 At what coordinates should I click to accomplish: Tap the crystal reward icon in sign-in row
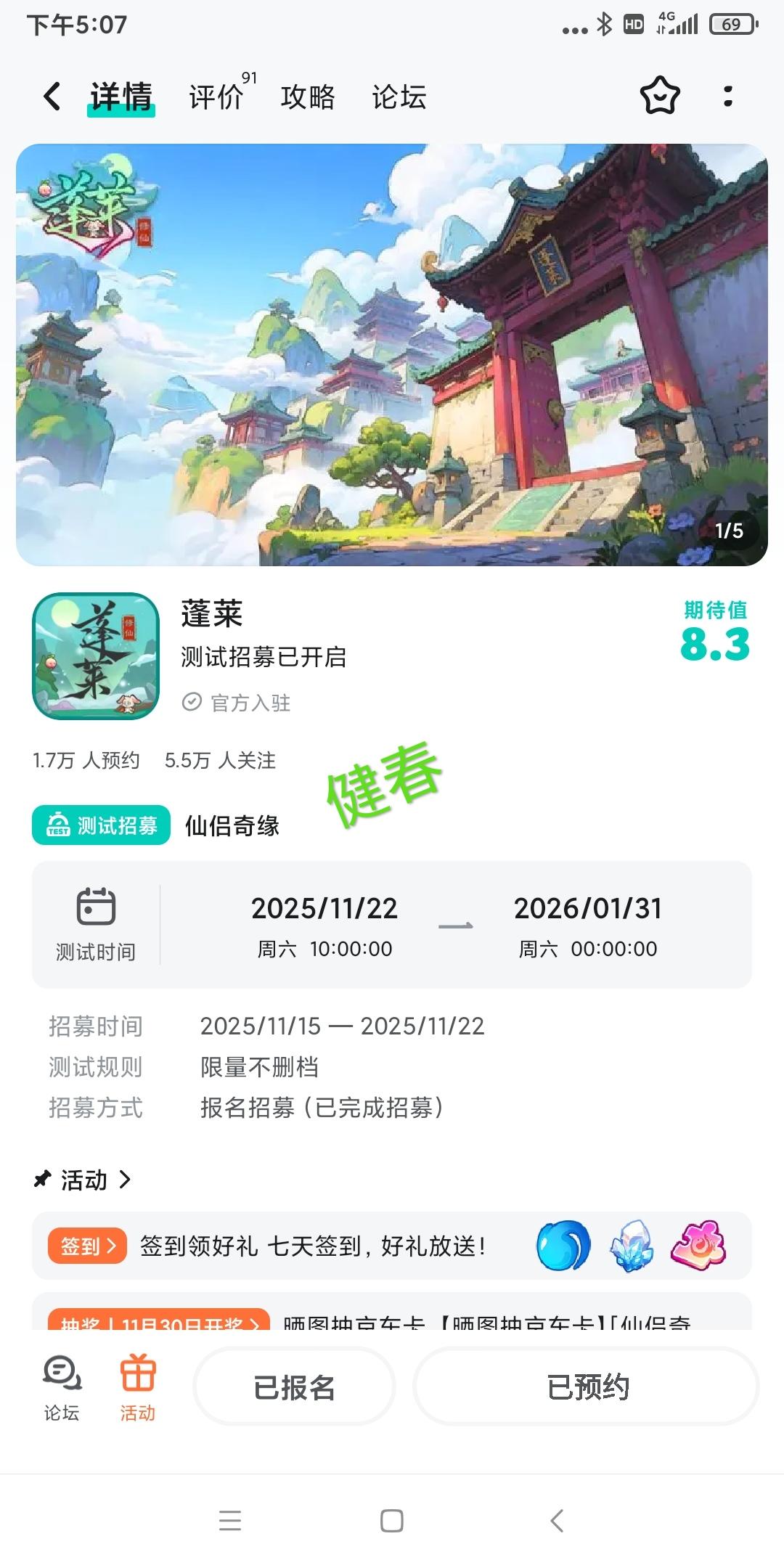[630, 1244]
